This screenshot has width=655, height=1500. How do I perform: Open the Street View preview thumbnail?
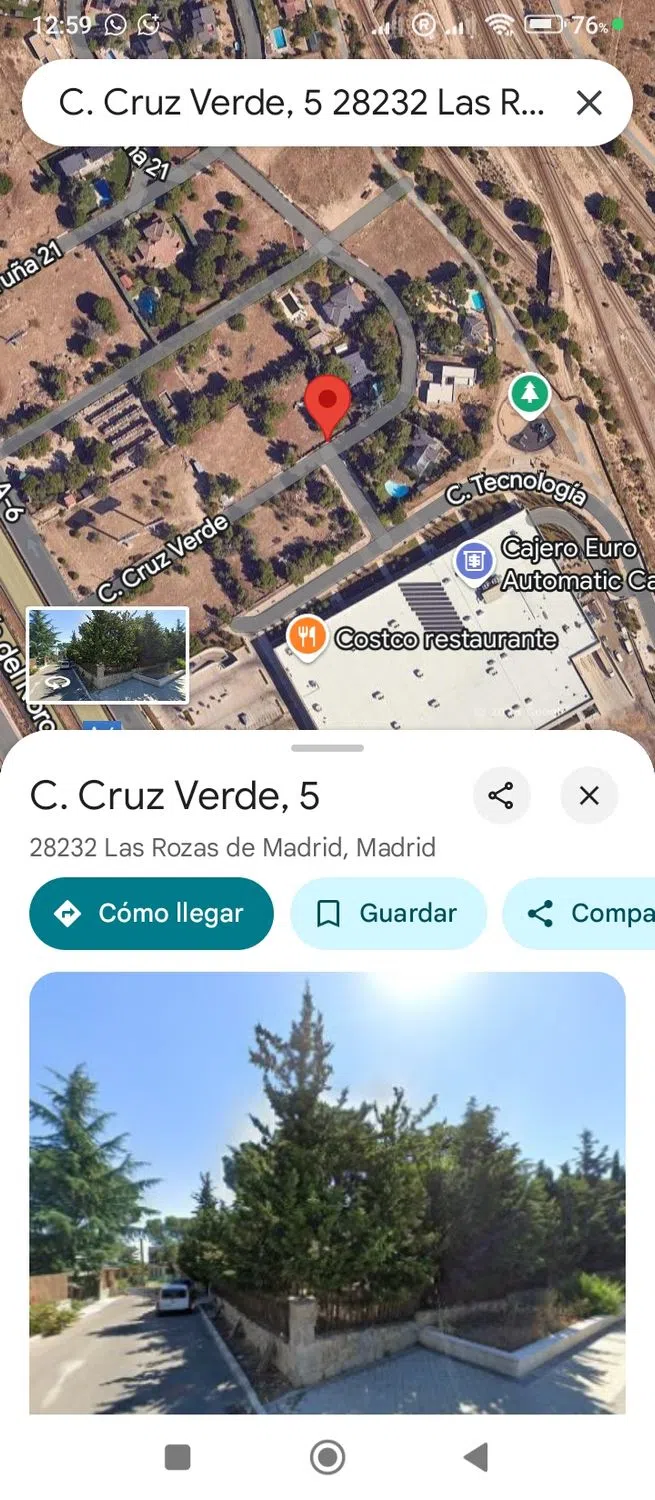108,655
